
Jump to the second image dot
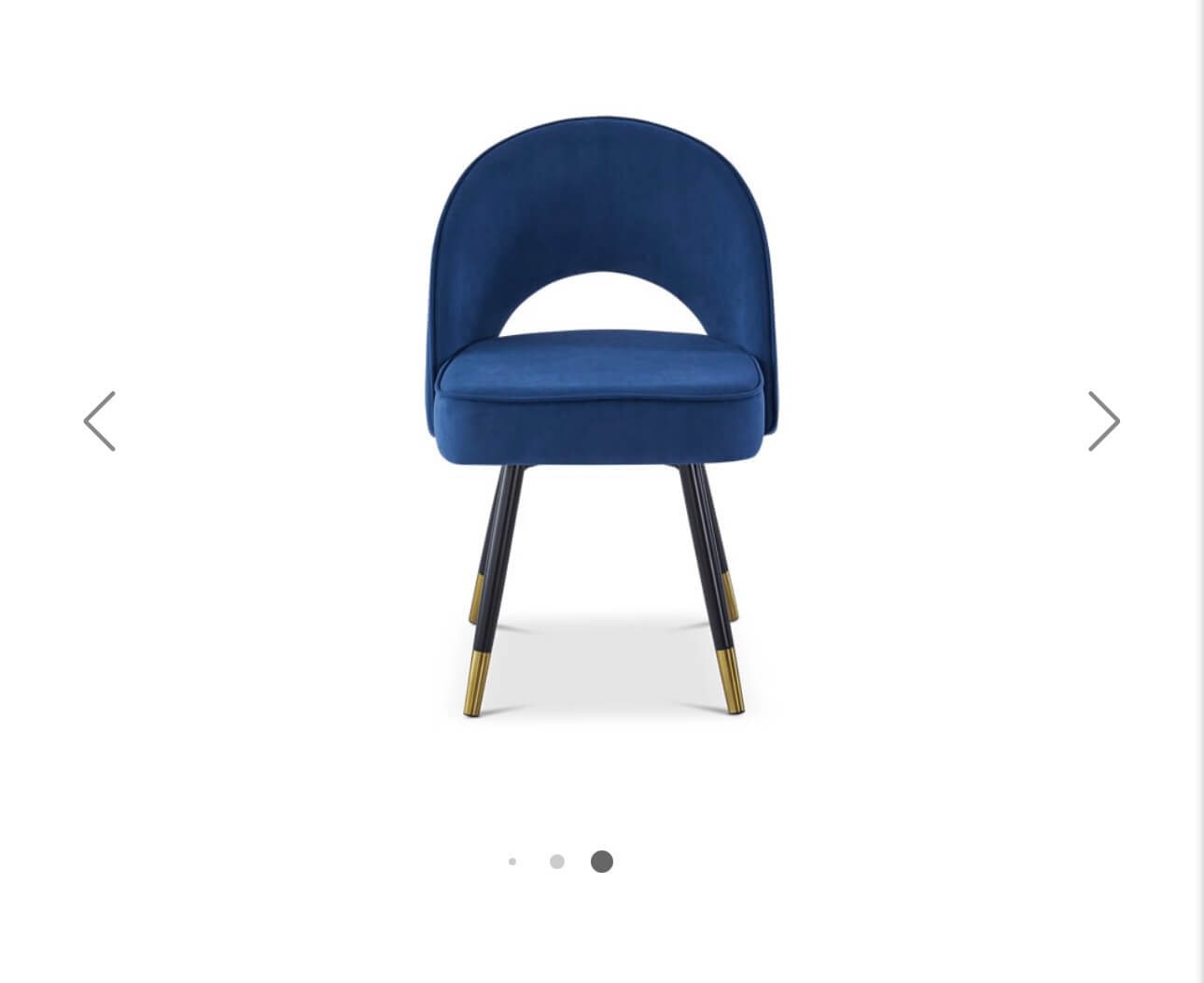tap(557, 862)
